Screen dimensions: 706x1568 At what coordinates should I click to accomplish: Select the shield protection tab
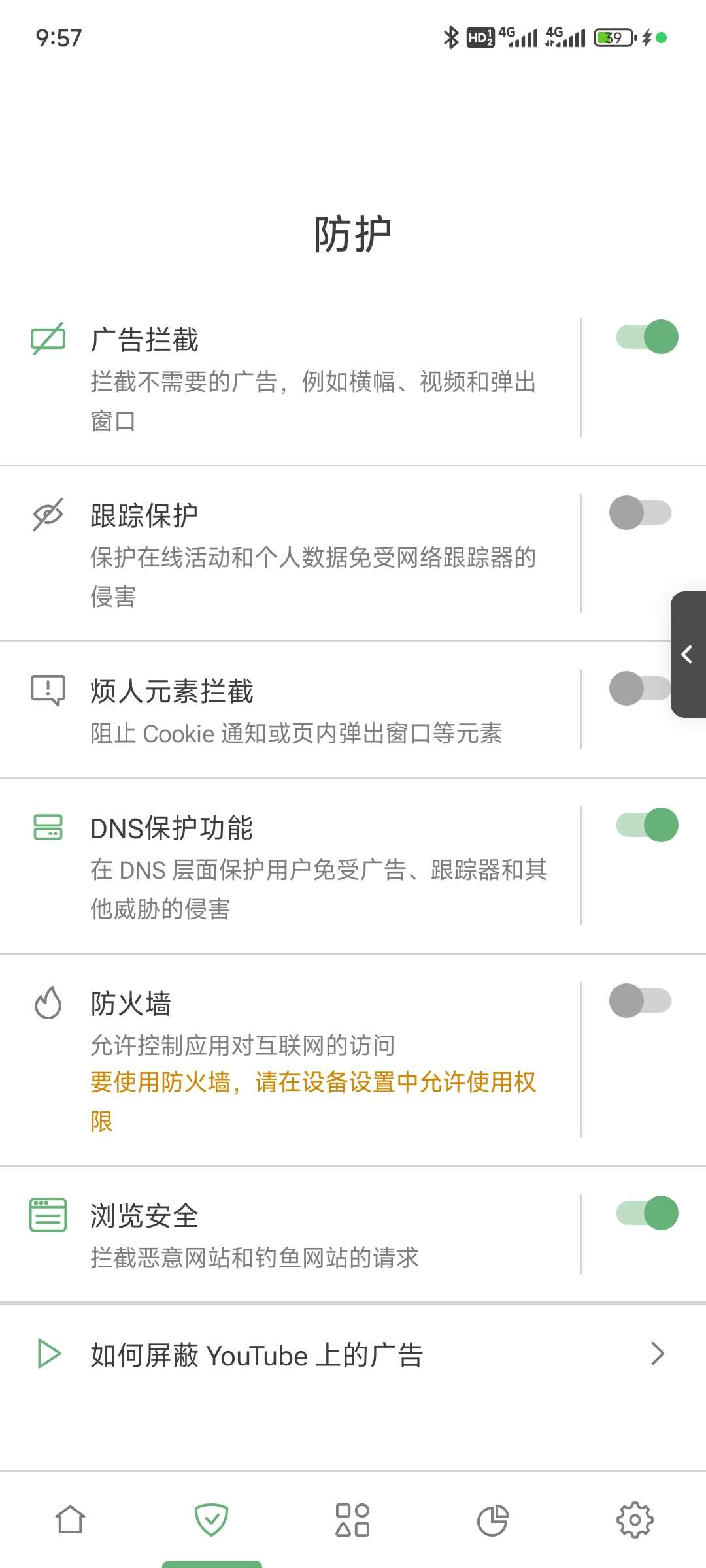(x=212, y=1520)
